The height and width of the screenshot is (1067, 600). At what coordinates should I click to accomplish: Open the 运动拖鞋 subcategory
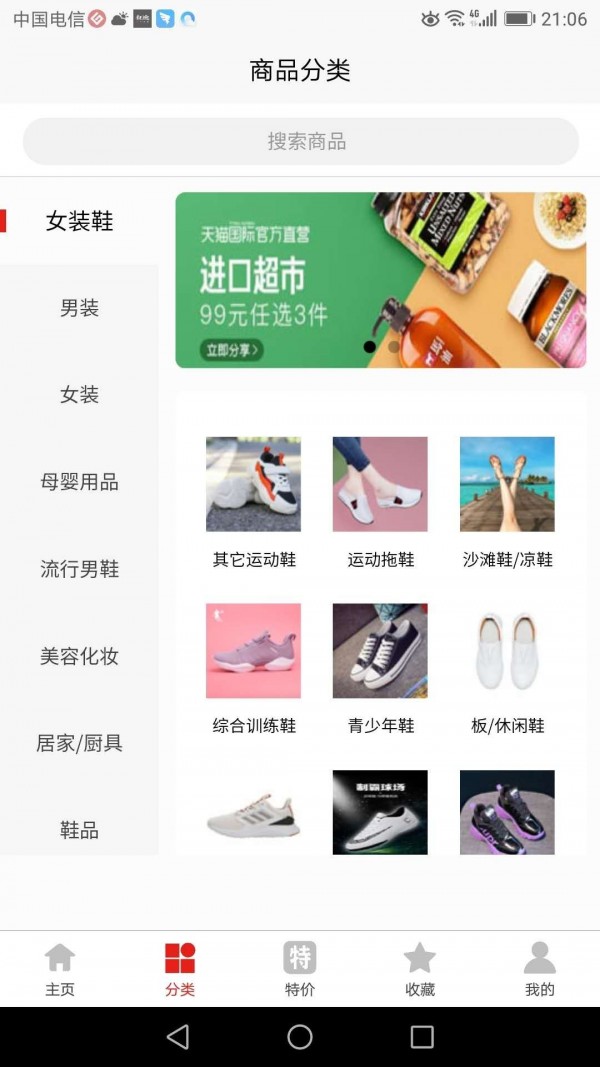(x=380, y=500)
